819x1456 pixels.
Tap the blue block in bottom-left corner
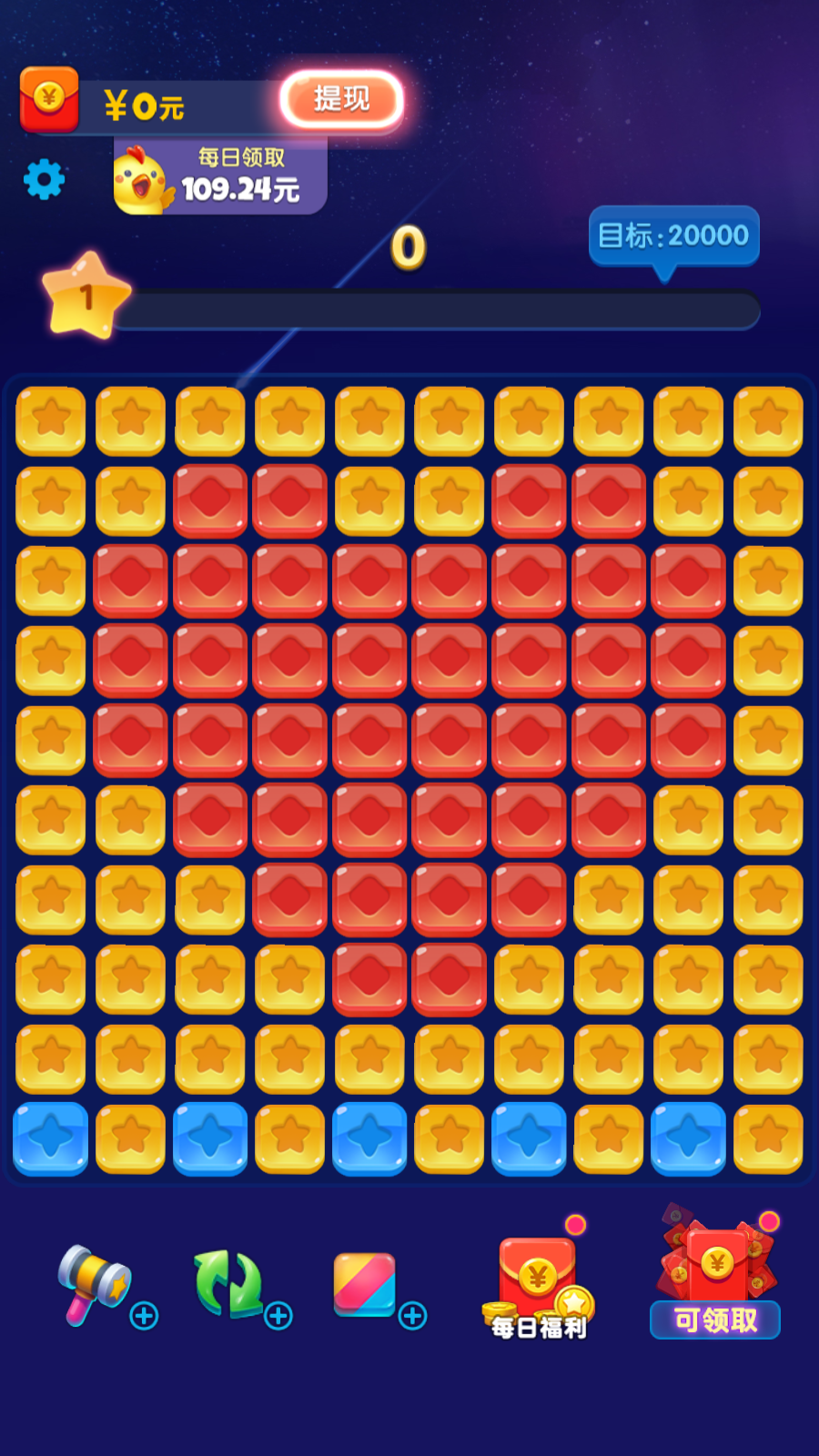click(50, 1139)
